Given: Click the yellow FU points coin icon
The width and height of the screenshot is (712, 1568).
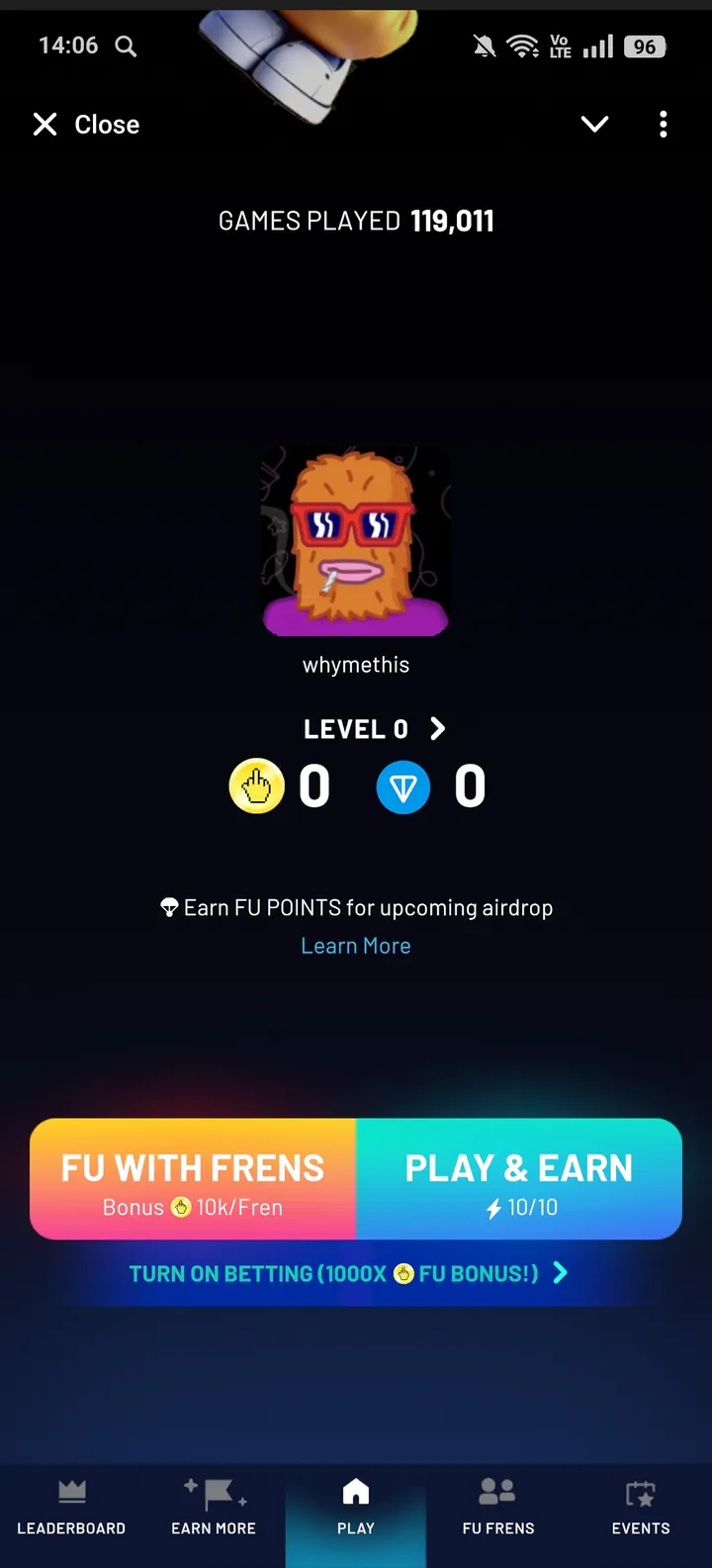Looking at the screenshot, I should [x=256, y=786].
